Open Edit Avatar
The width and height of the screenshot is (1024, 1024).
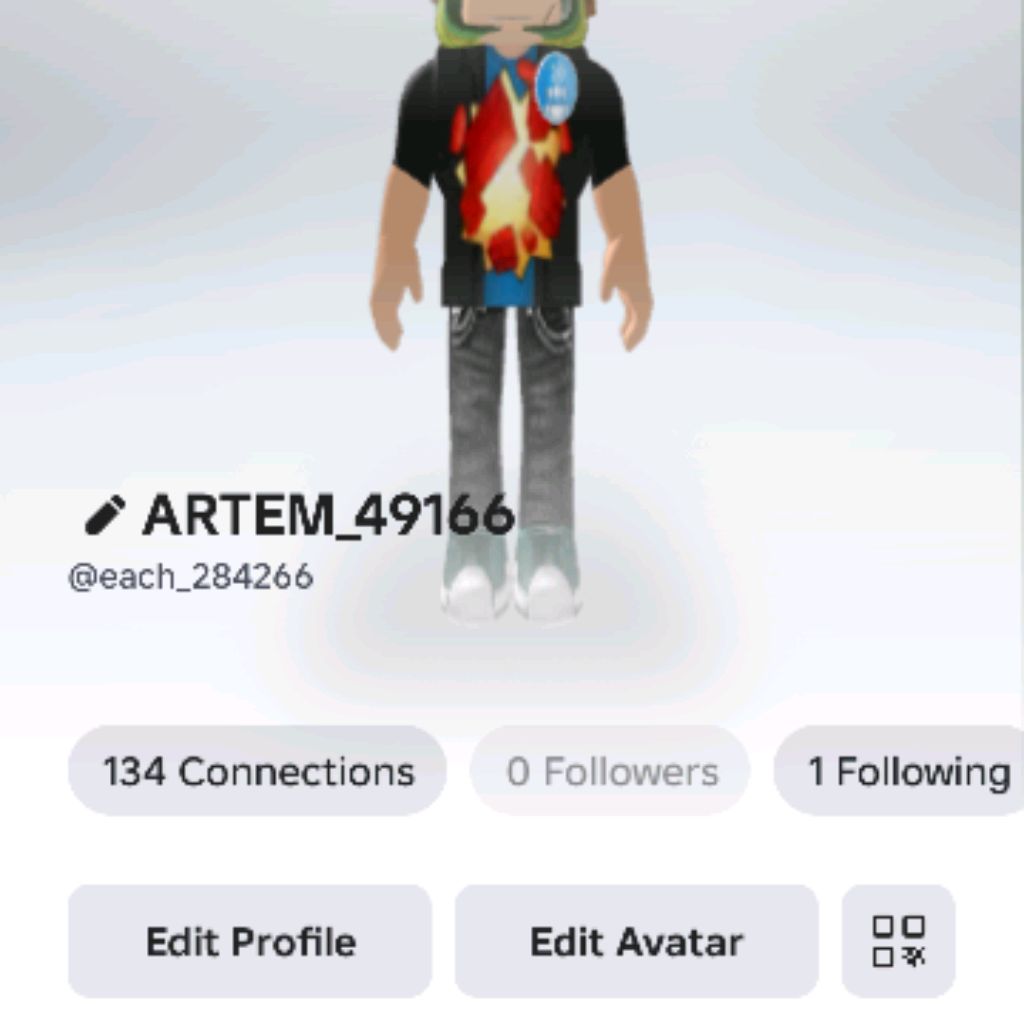click(636, 941)
